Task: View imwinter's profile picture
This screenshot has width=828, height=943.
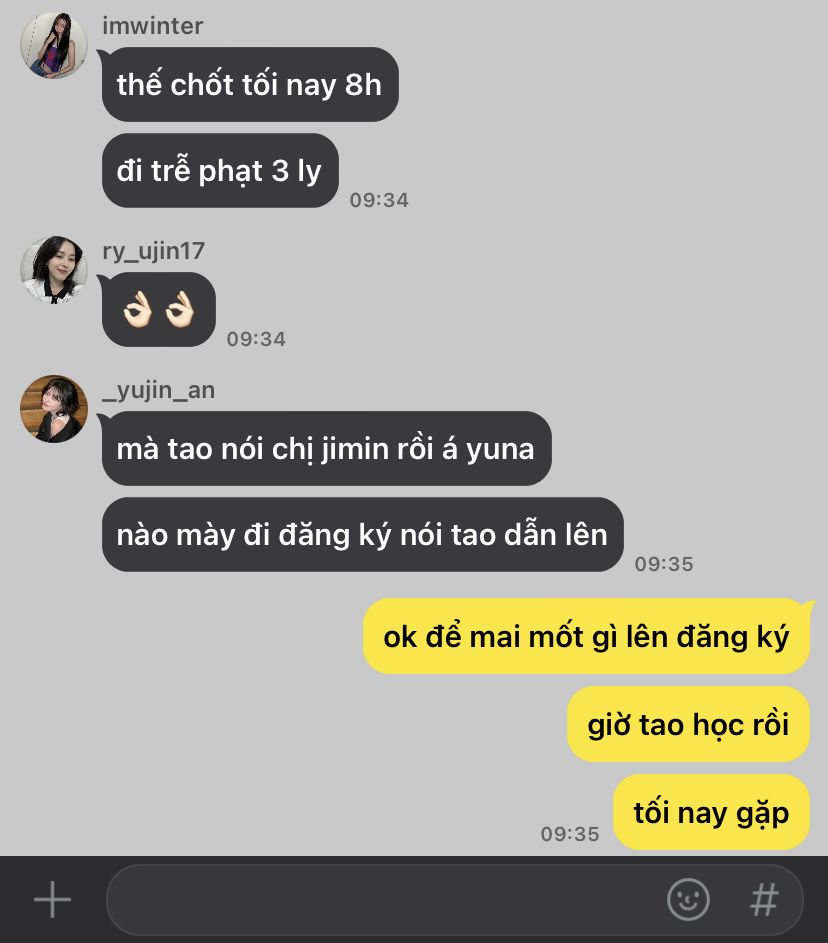Action: [x=54, y=46]
